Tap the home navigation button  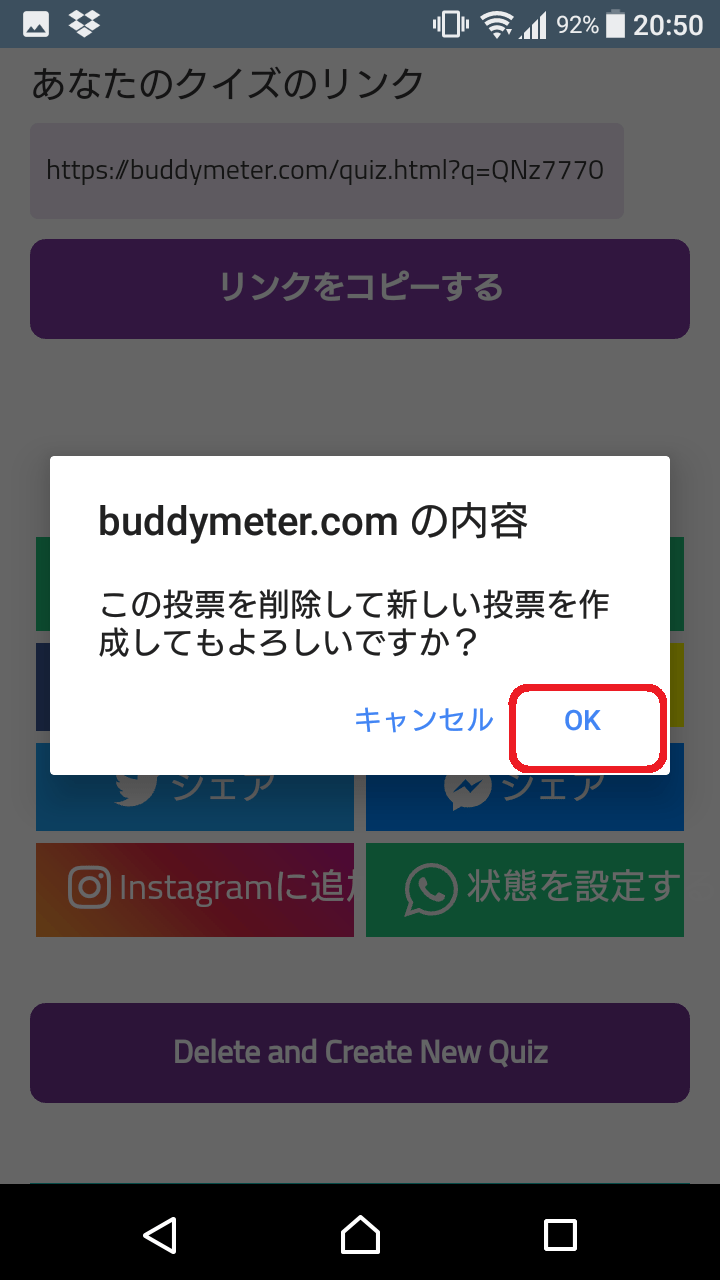[359, 1236]
